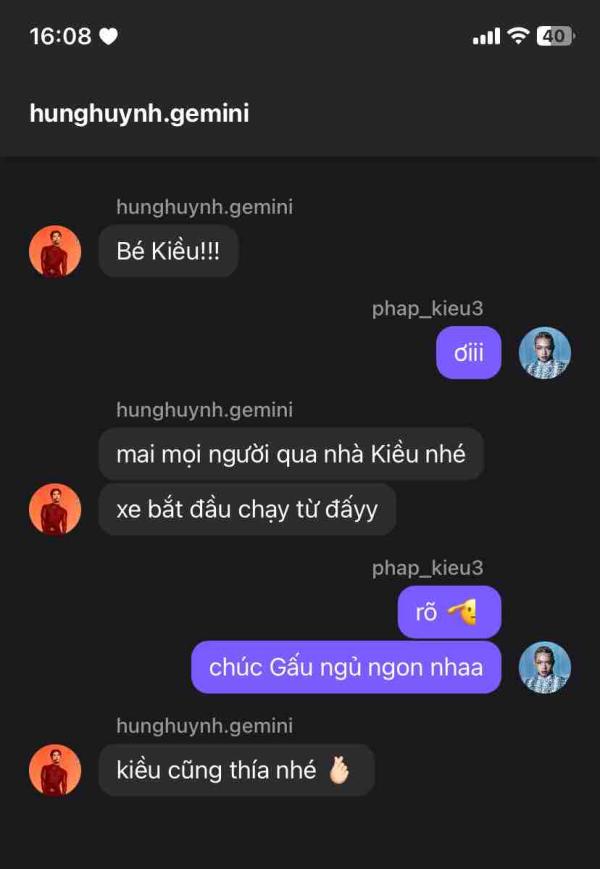
Task: View phap_kieu3's profile picture by "chúc Gấu ngủ ngon nhaa"
Action: (x=545, y=667)
